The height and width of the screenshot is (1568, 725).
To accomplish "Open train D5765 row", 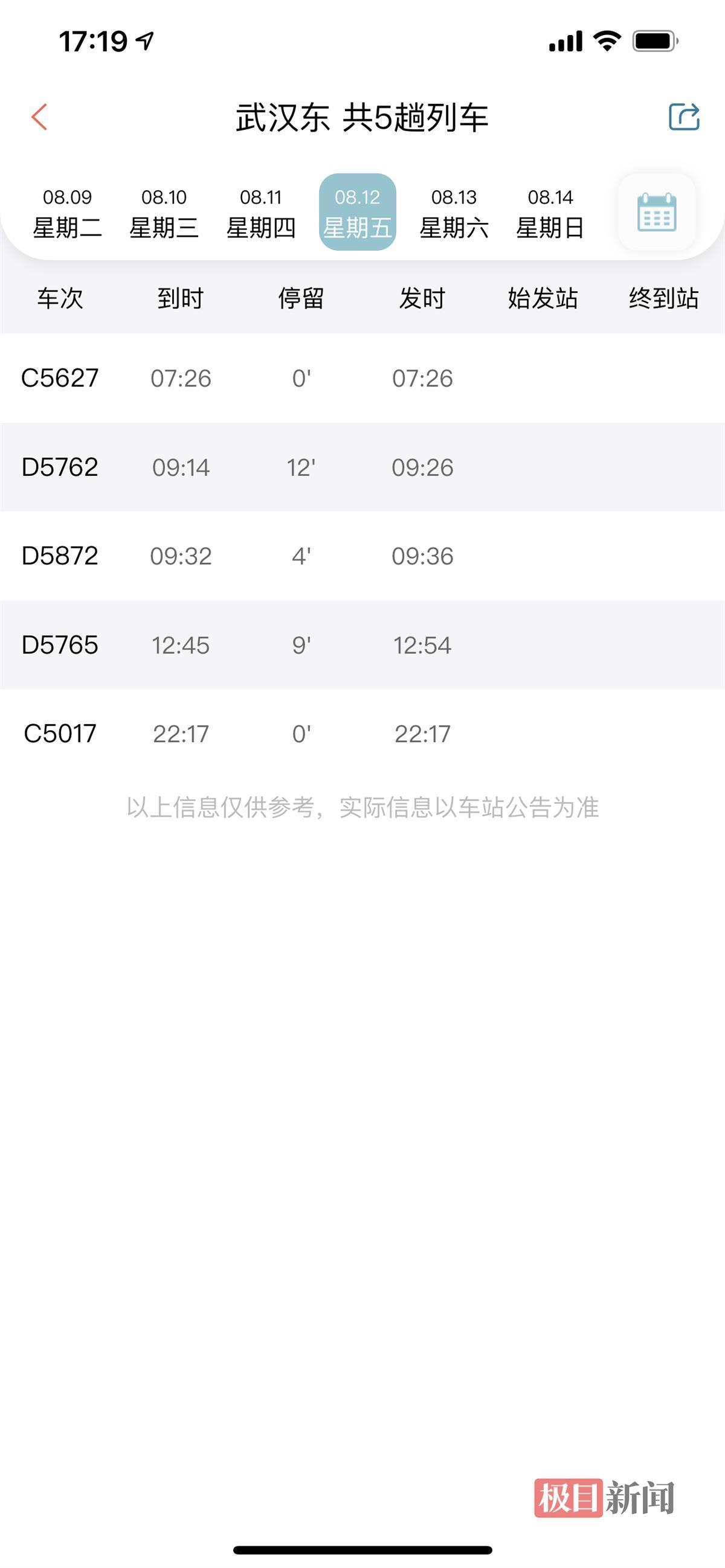I will click(362, 644).
